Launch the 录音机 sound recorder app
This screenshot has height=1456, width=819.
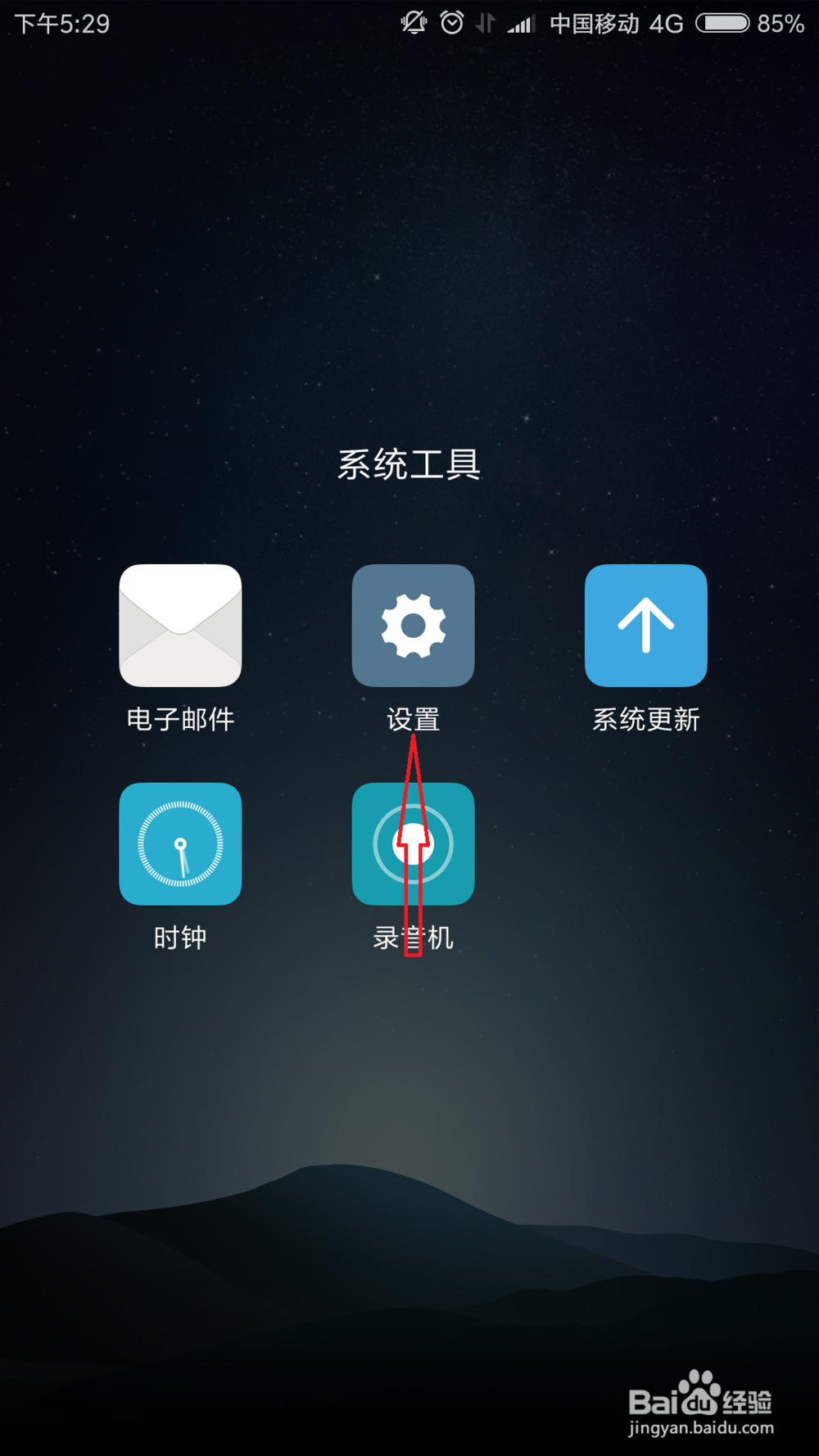[x=413, y=843]
